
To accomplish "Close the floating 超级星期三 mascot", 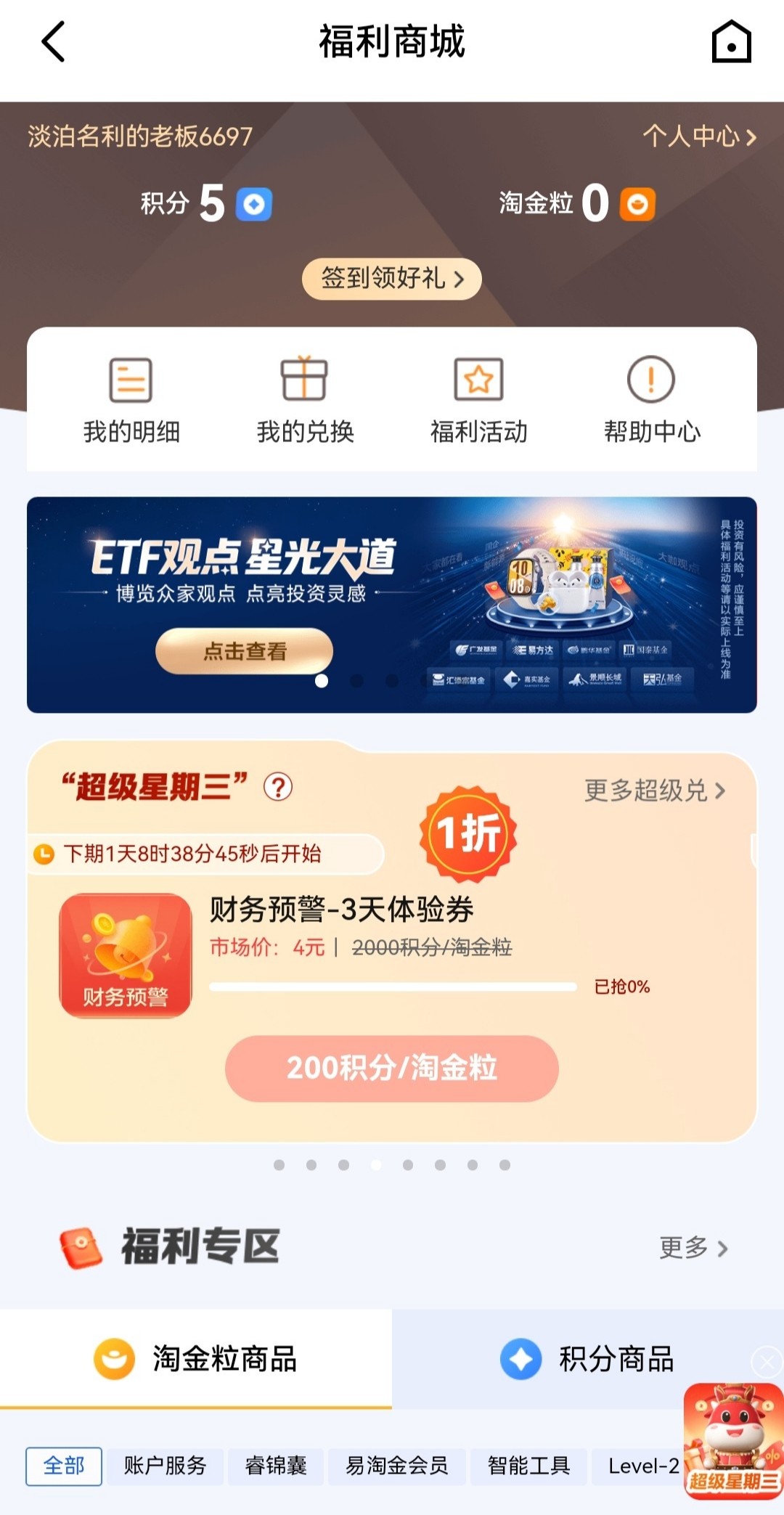I will pos(767,1363).
